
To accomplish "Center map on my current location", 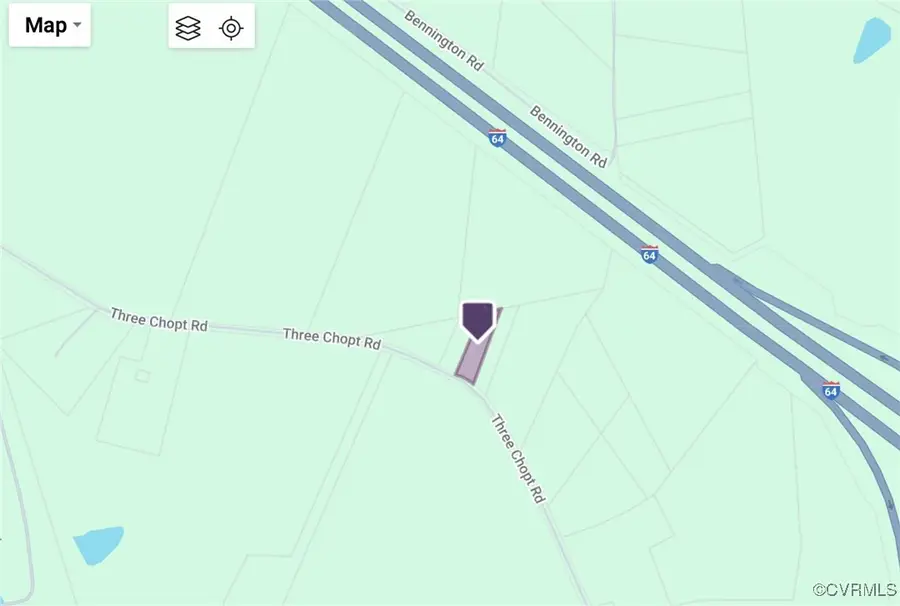I will tap(231, 28).
